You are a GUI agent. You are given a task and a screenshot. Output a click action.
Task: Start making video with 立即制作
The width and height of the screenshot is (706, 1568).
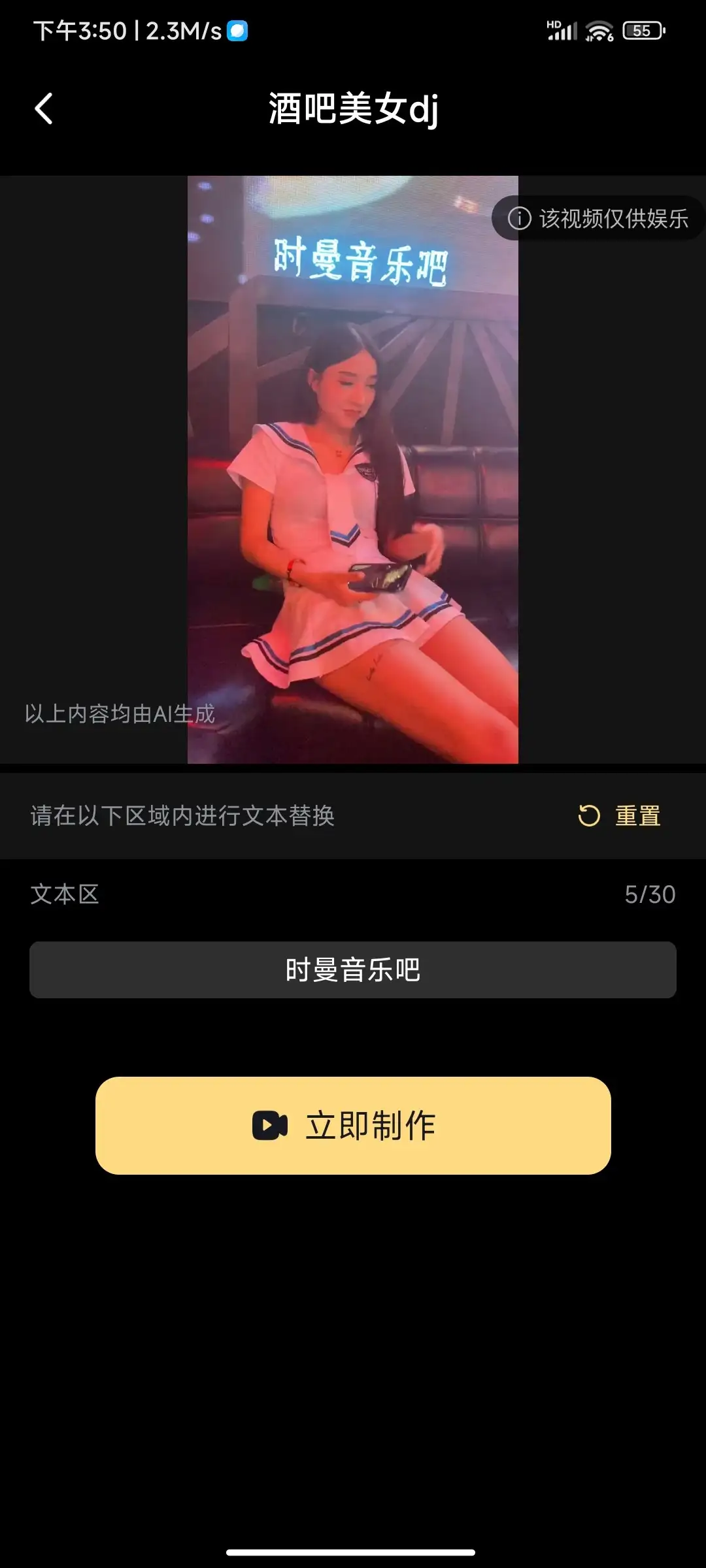click(x=353, y=1125)
